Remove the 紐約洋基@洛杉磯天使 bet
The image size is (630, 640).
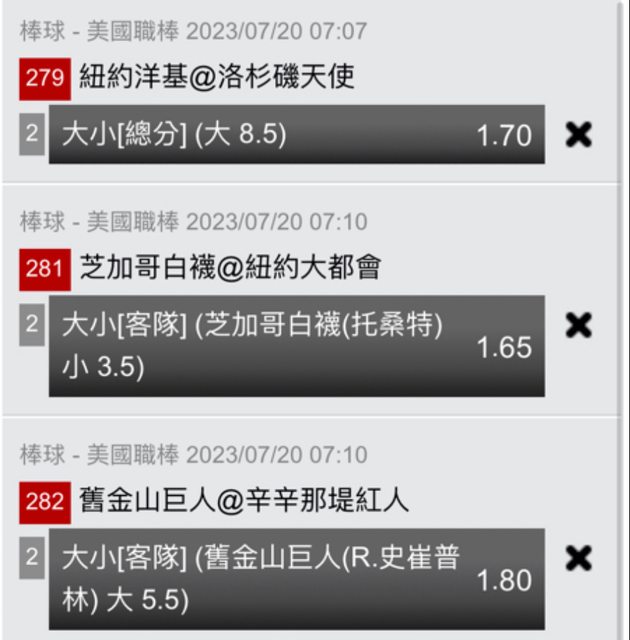click(578, 135)
